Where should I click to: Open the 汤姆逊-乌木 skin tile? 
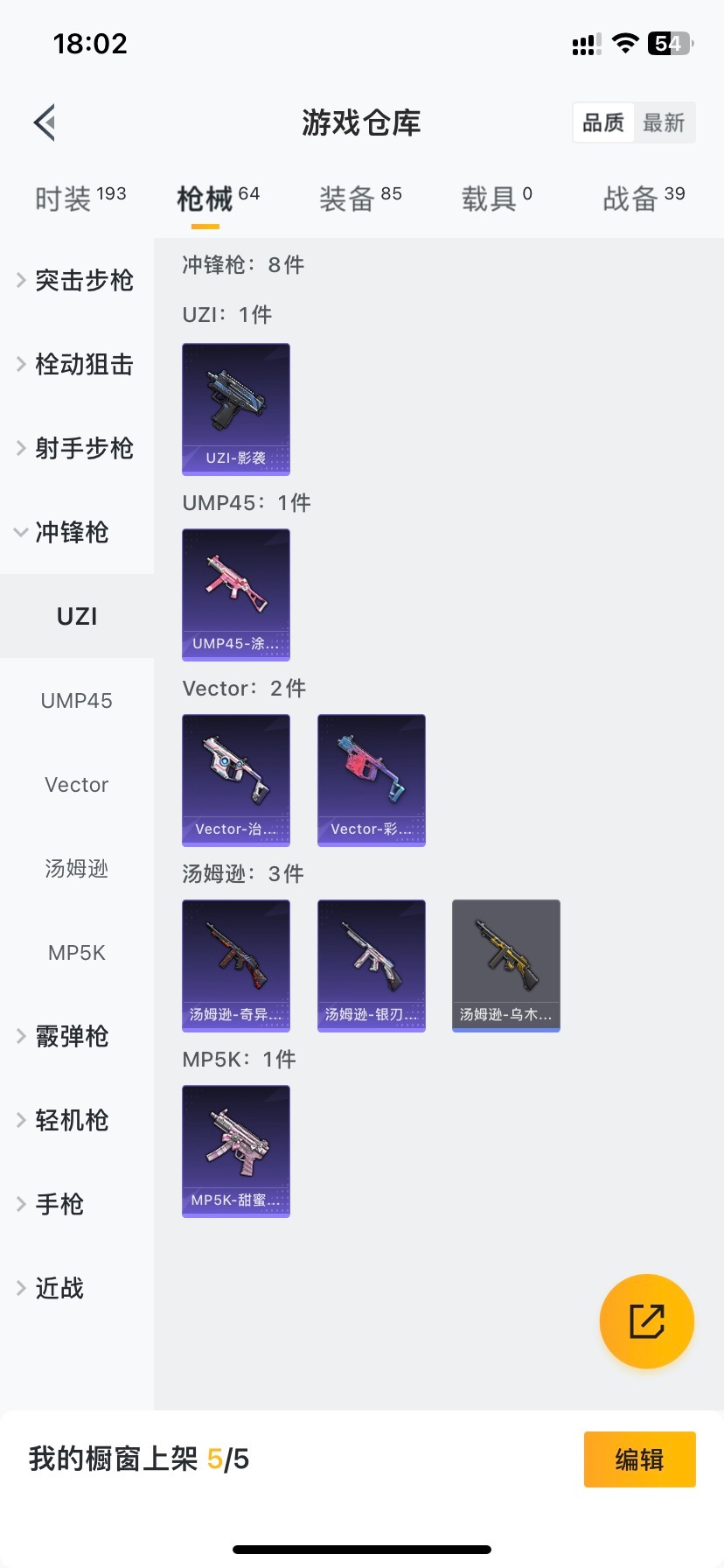click(x=506, y=965)
